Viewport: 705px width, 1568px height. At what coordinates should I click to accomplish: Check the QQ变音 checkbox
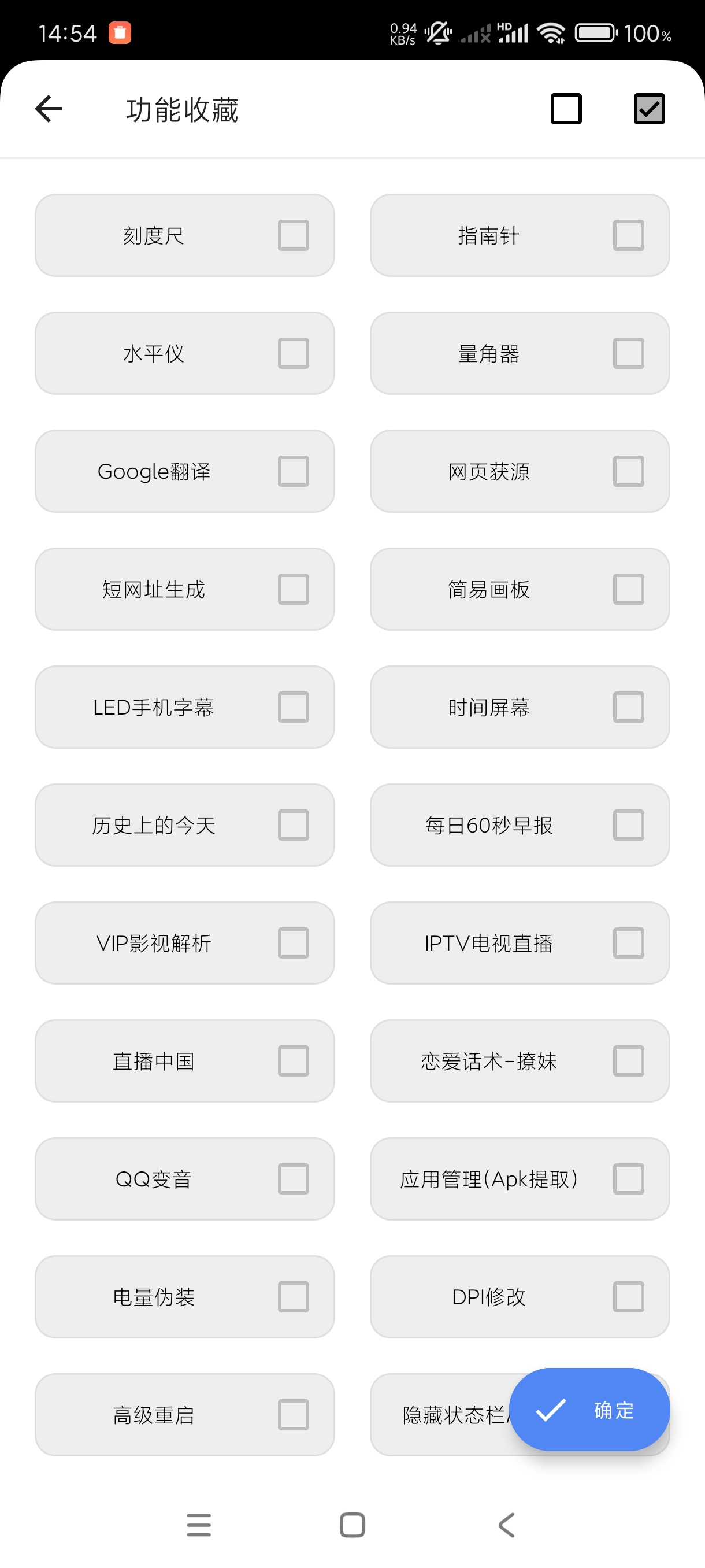click(293, 1179)
